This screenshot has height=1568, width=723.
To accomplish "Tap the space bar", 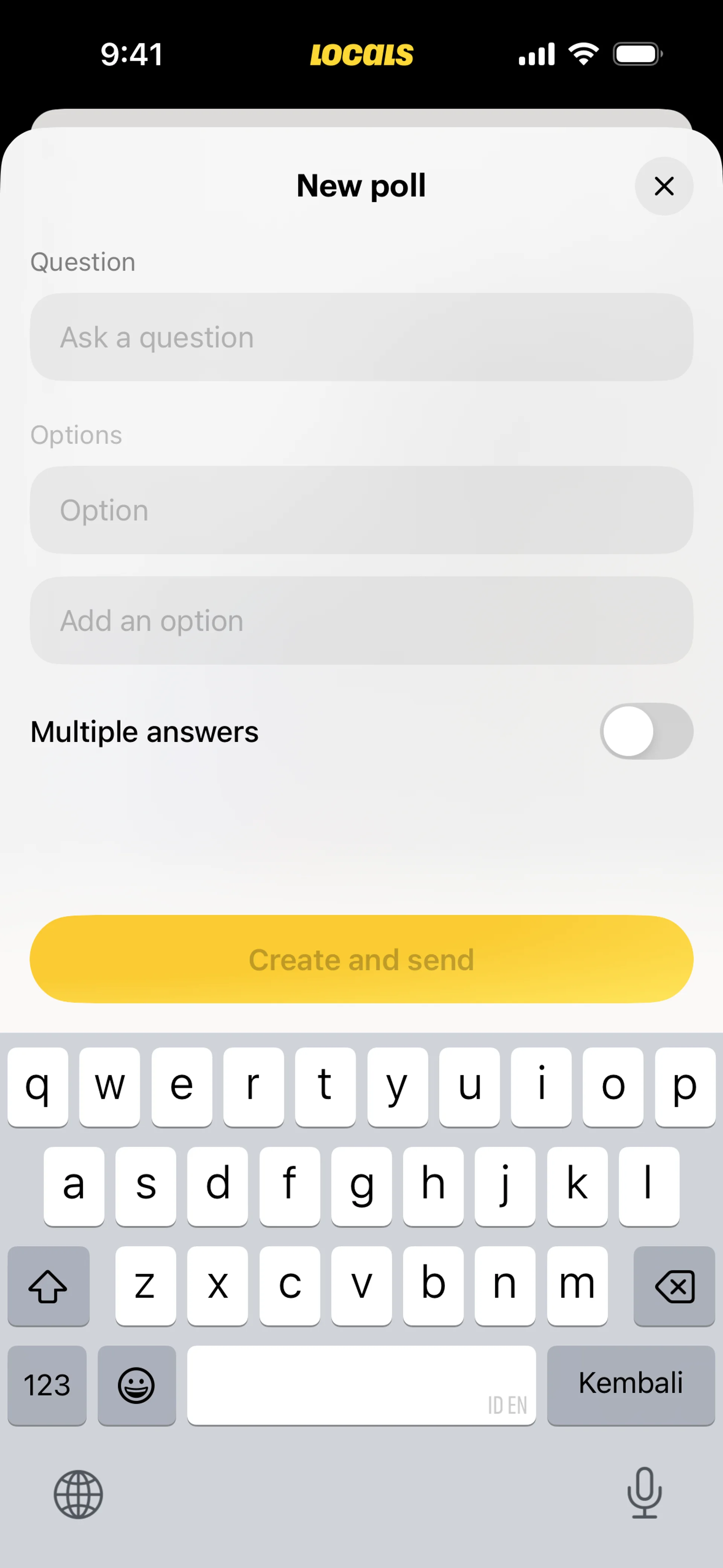I will click(361, 1385).
